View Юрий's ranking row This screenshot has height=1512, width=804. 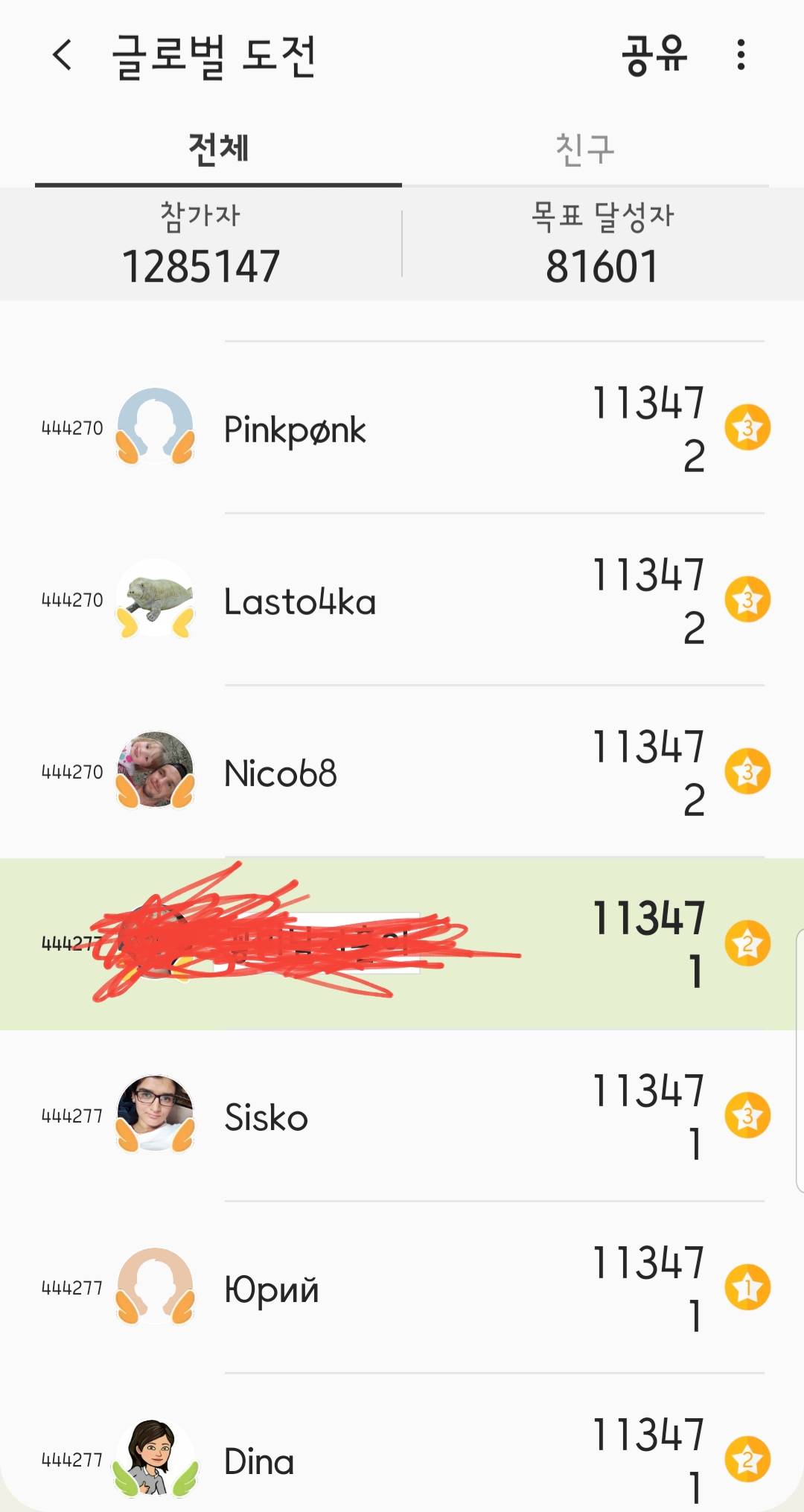[402, 1288]
